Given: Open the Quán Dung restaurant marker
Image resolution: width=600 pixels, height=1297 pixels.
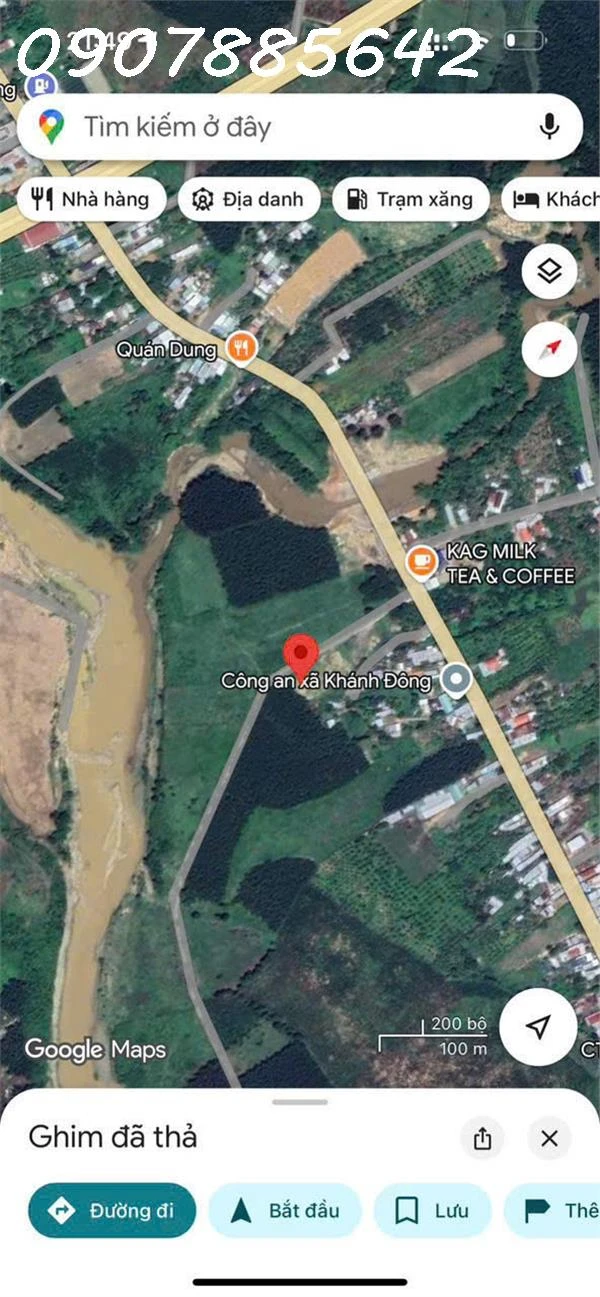Looking at the screenshot, I should click(241, 348).
